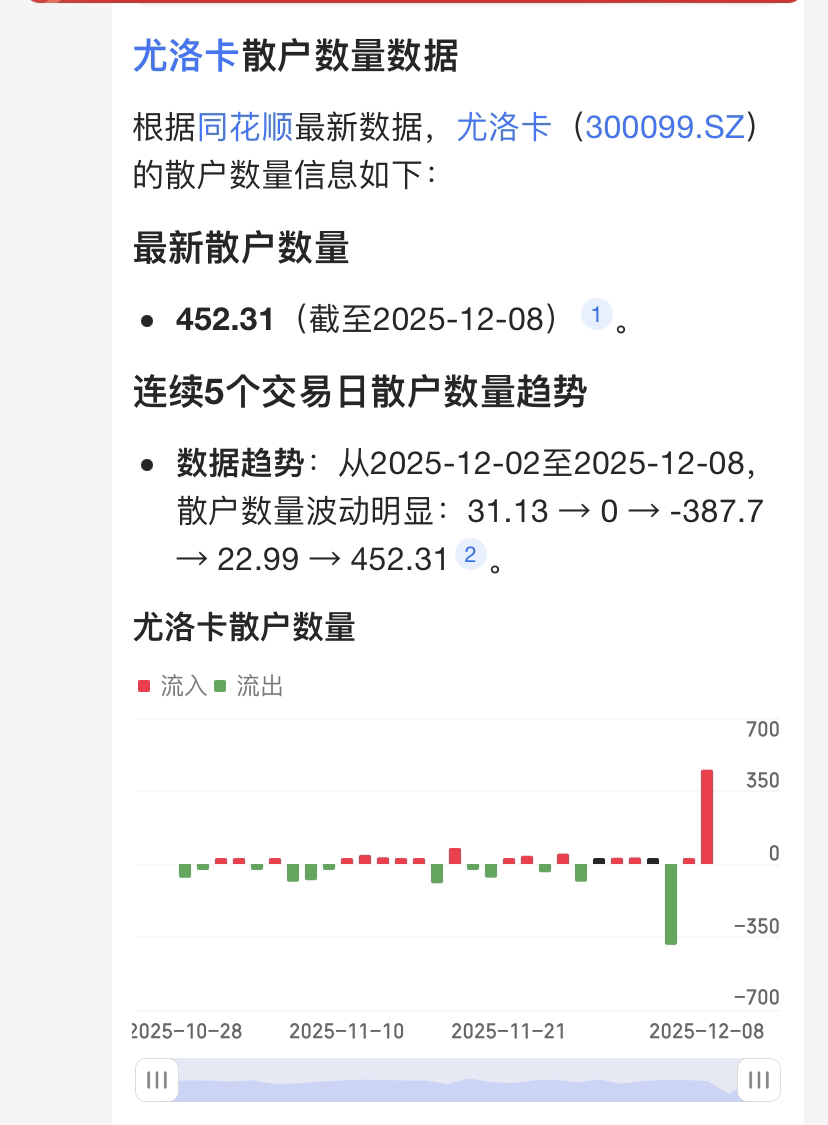Open the 300099.SZ stock code link
This screenshot has width=828, height=1125.
coord(665,127)
